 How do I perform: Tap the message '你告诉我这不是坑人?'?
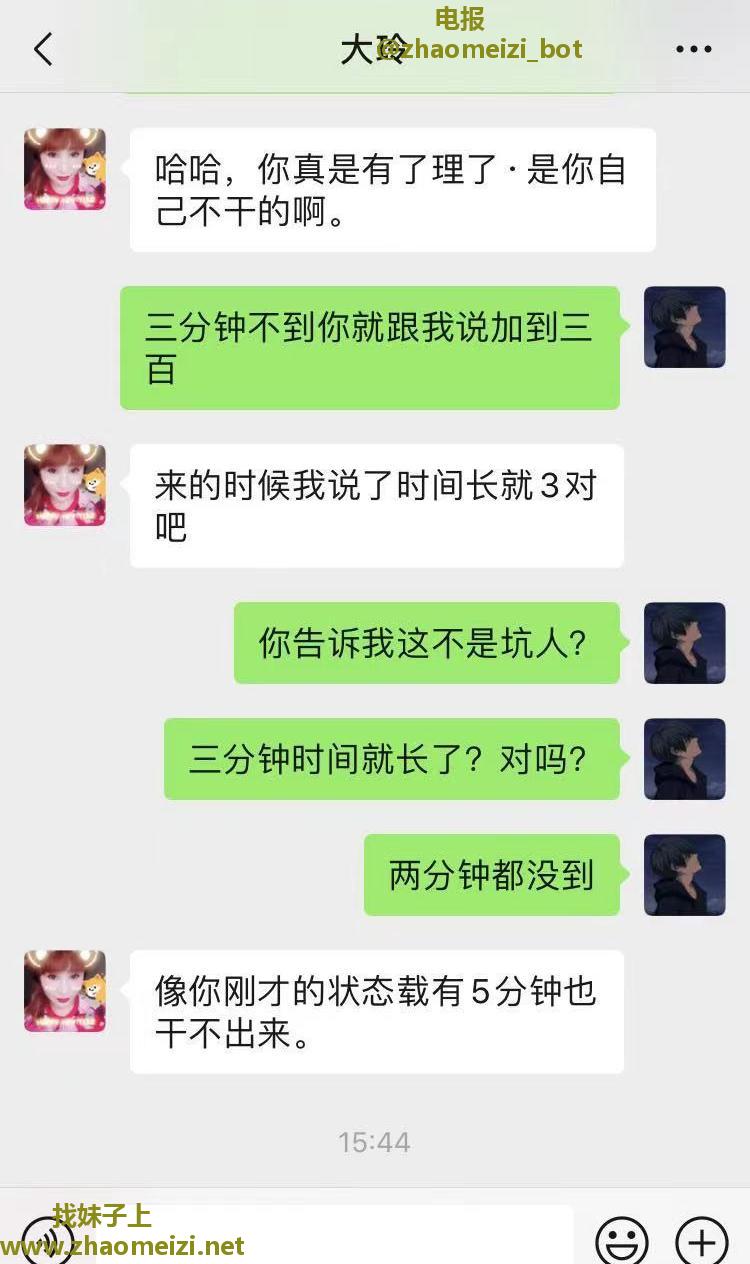point(427,643)
